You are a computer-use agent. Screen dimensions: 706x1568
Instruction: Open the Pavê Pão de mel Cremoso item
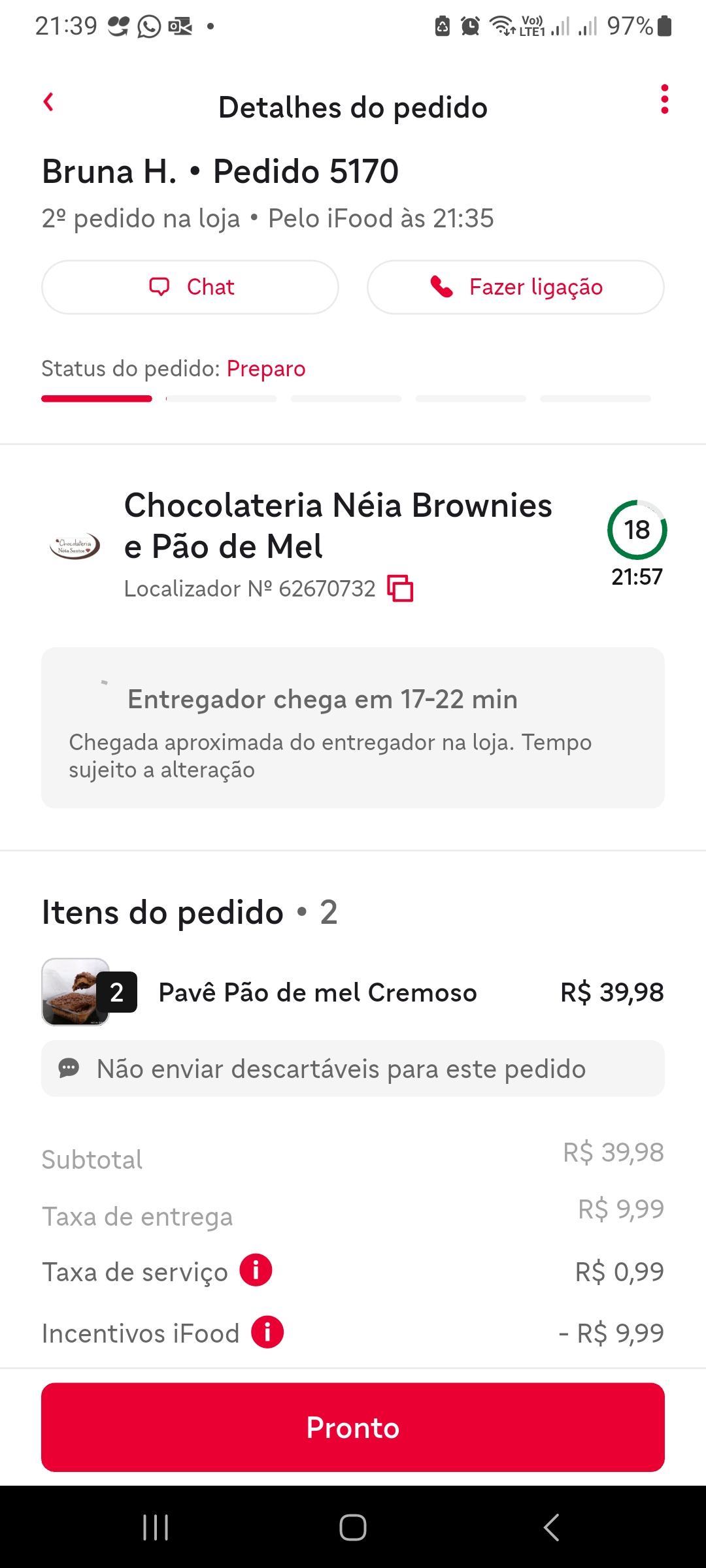(x=318, y=992)
